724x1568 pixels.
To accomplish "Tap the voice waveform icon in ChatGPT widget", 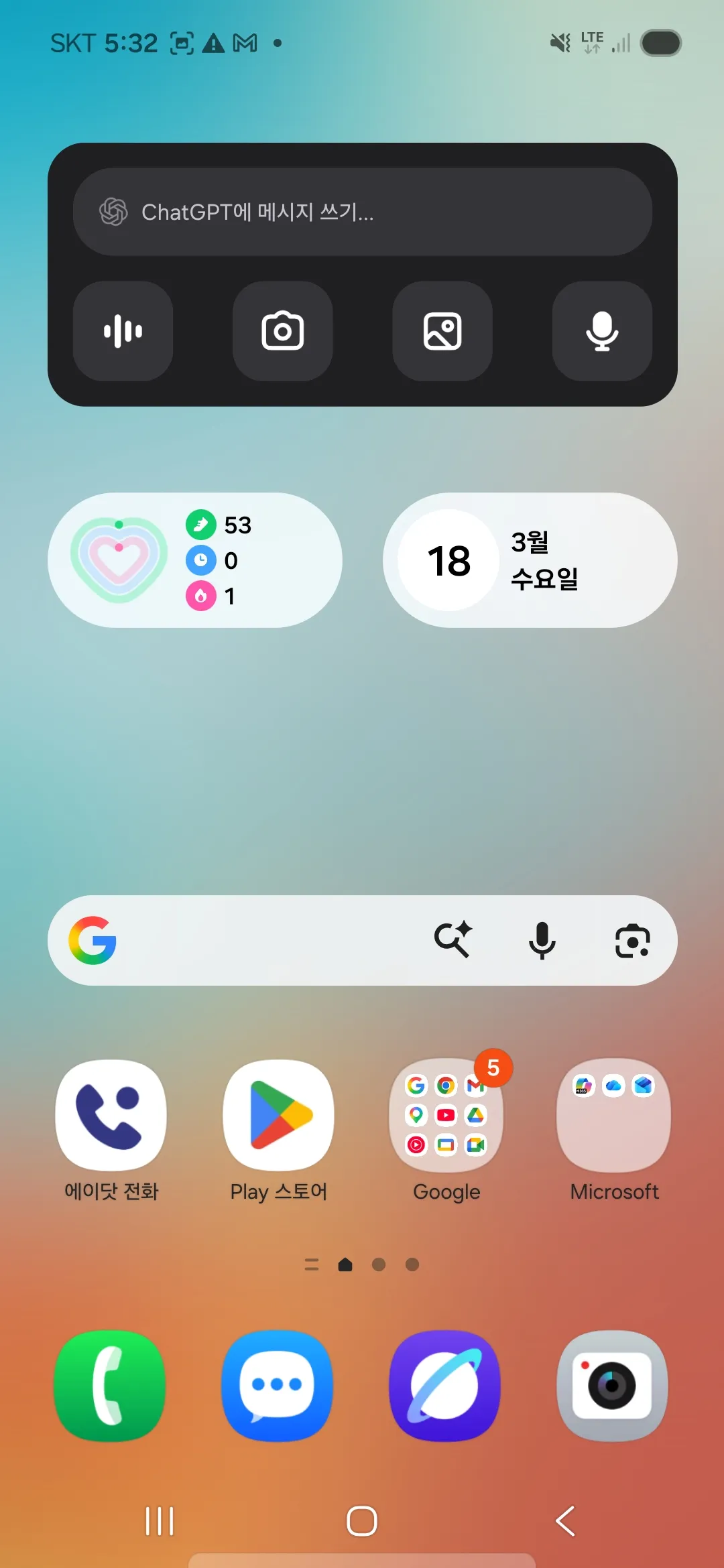I will 123,331.
